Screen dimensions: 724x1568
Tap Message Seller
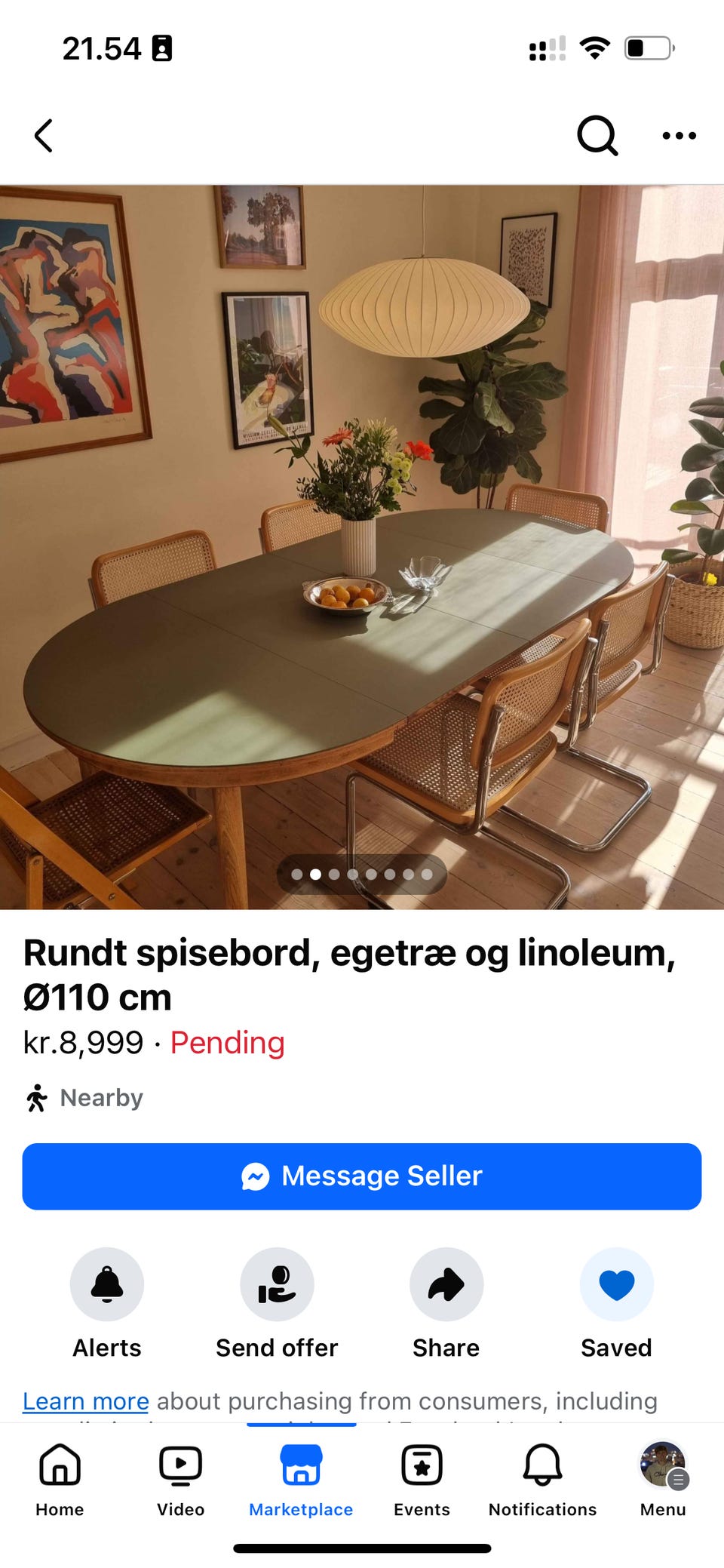click(x=362, y=1176)
